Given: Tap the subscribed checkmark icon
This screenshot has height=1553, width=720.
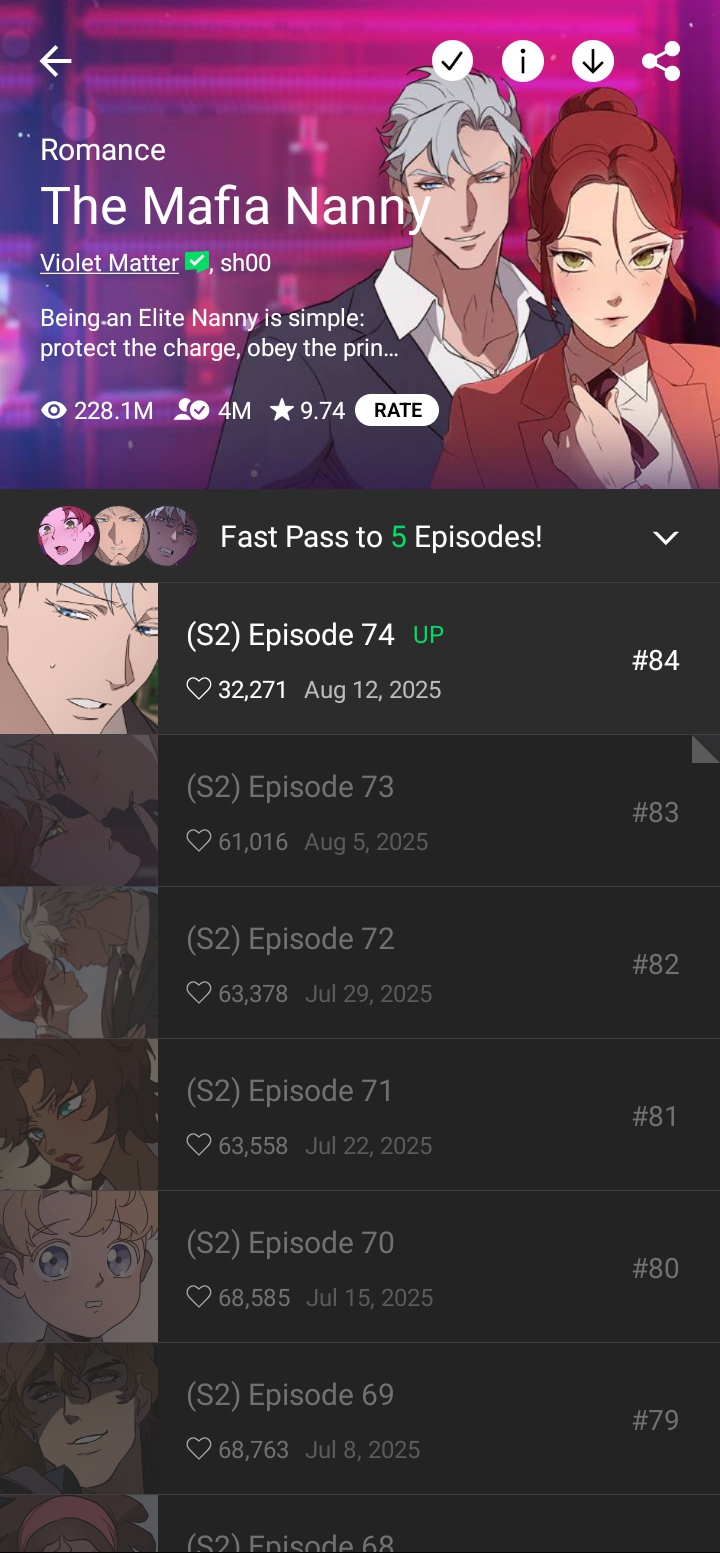Looking at the screenshot, I should click(452, 62).
